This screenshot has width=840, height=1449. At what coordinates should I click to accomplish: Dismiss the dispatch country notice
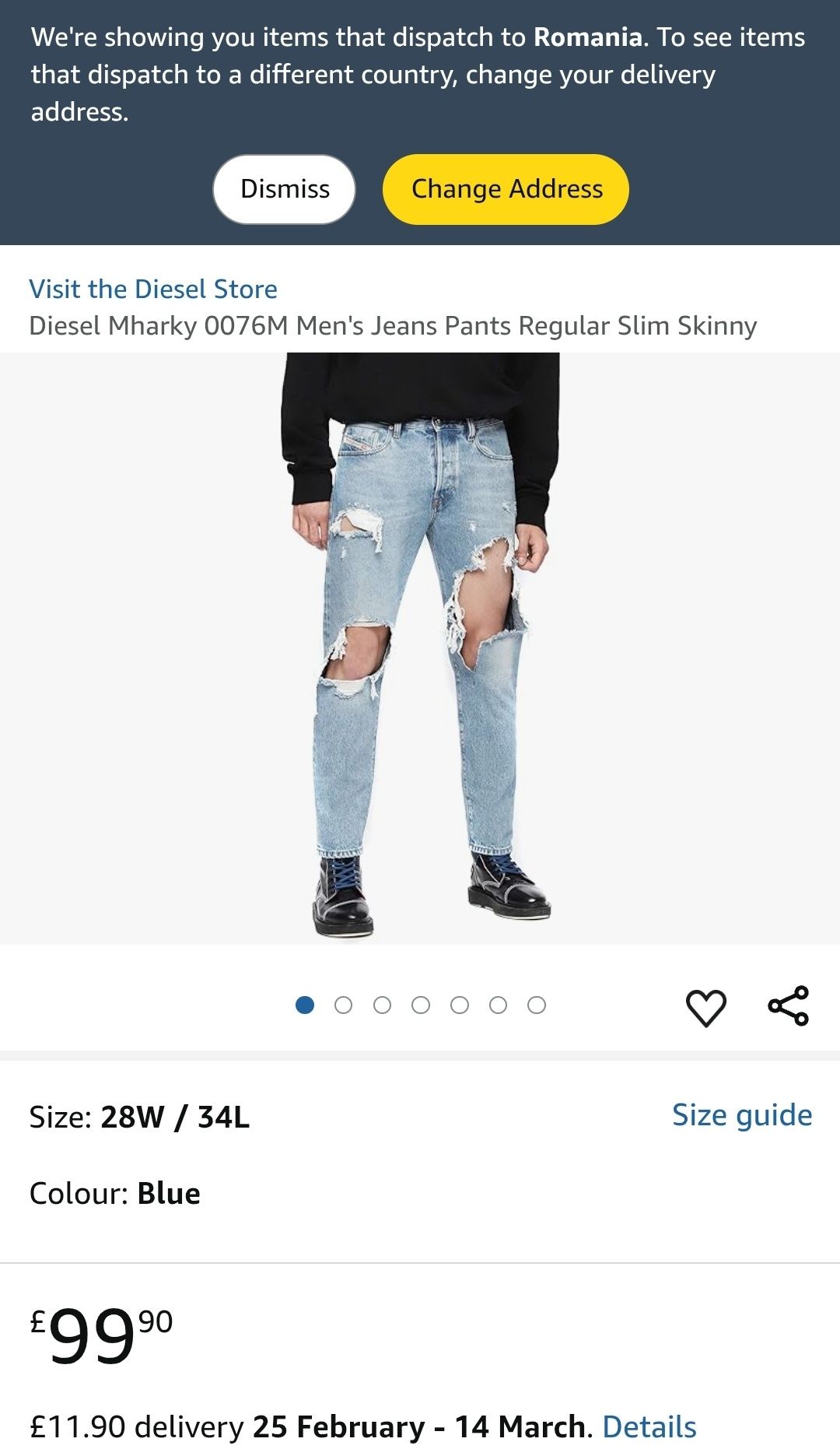[284, 189]
